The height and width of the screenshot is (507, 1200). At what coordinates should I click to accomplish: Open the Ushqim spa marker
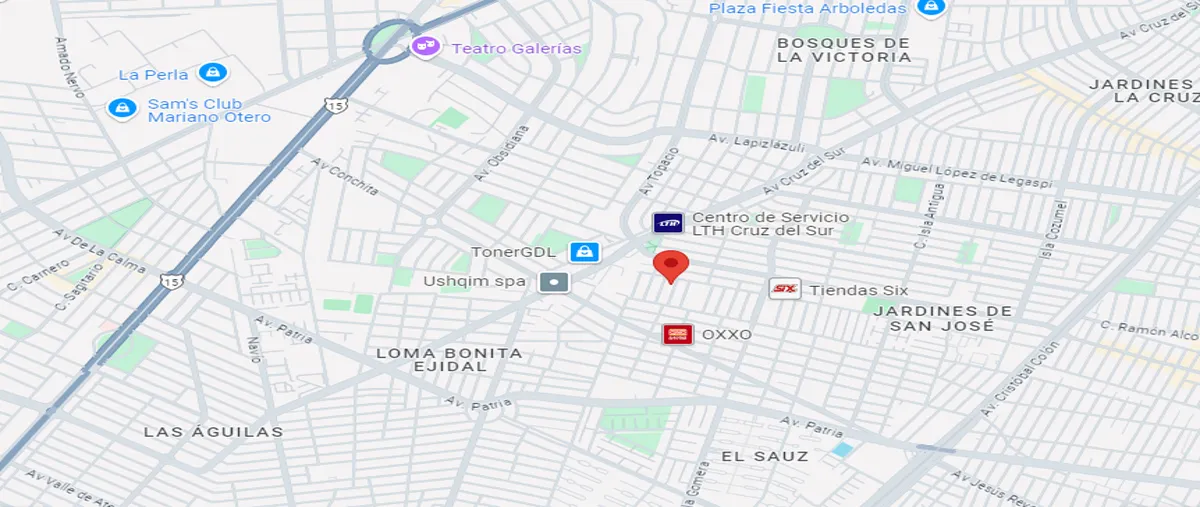(x=554, y=282)
